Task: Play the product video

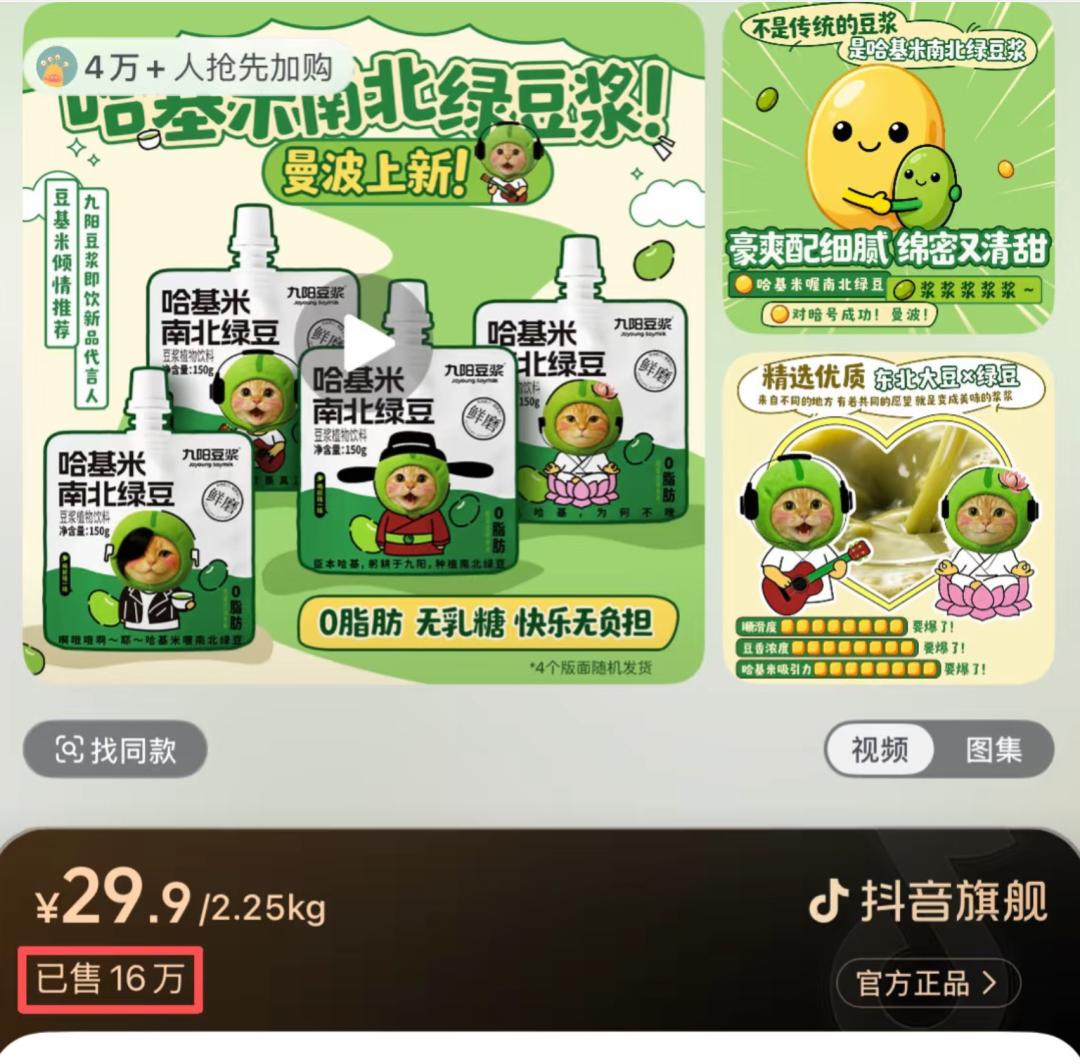Action: click(363, 342)
